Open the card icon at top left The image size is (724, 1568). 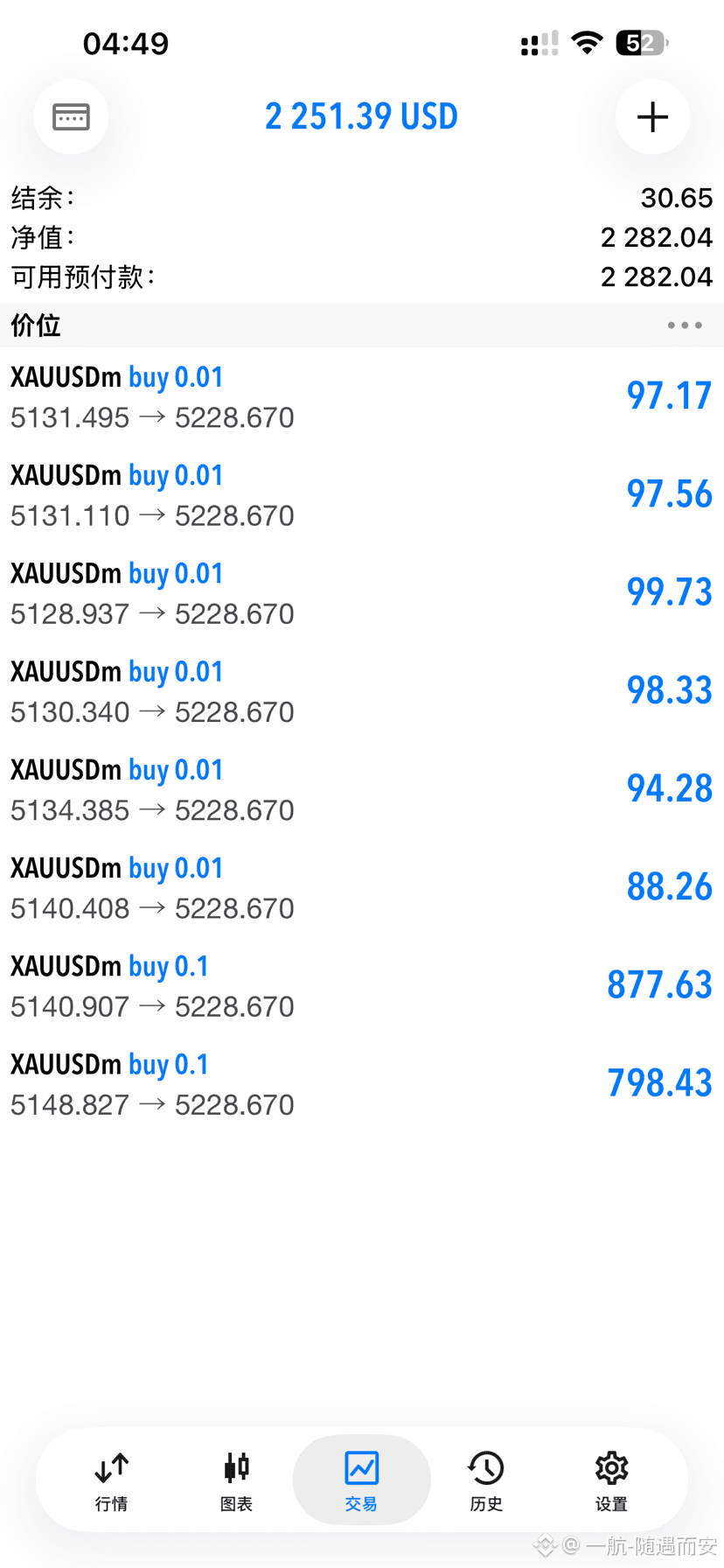point(71,116)
